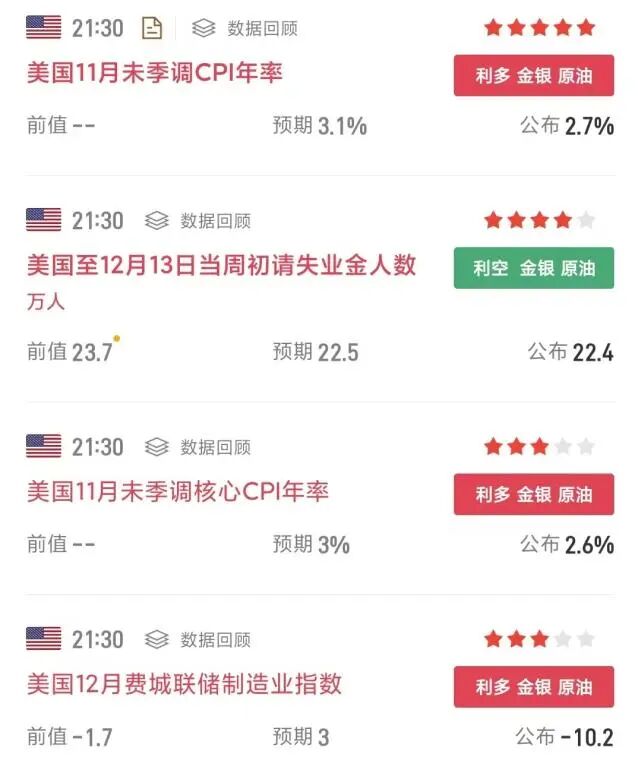View the 美国12月费城联储制造业指数 entry
Image resolution: width=638 pixels, height=776 pixels.
point(184,684)
